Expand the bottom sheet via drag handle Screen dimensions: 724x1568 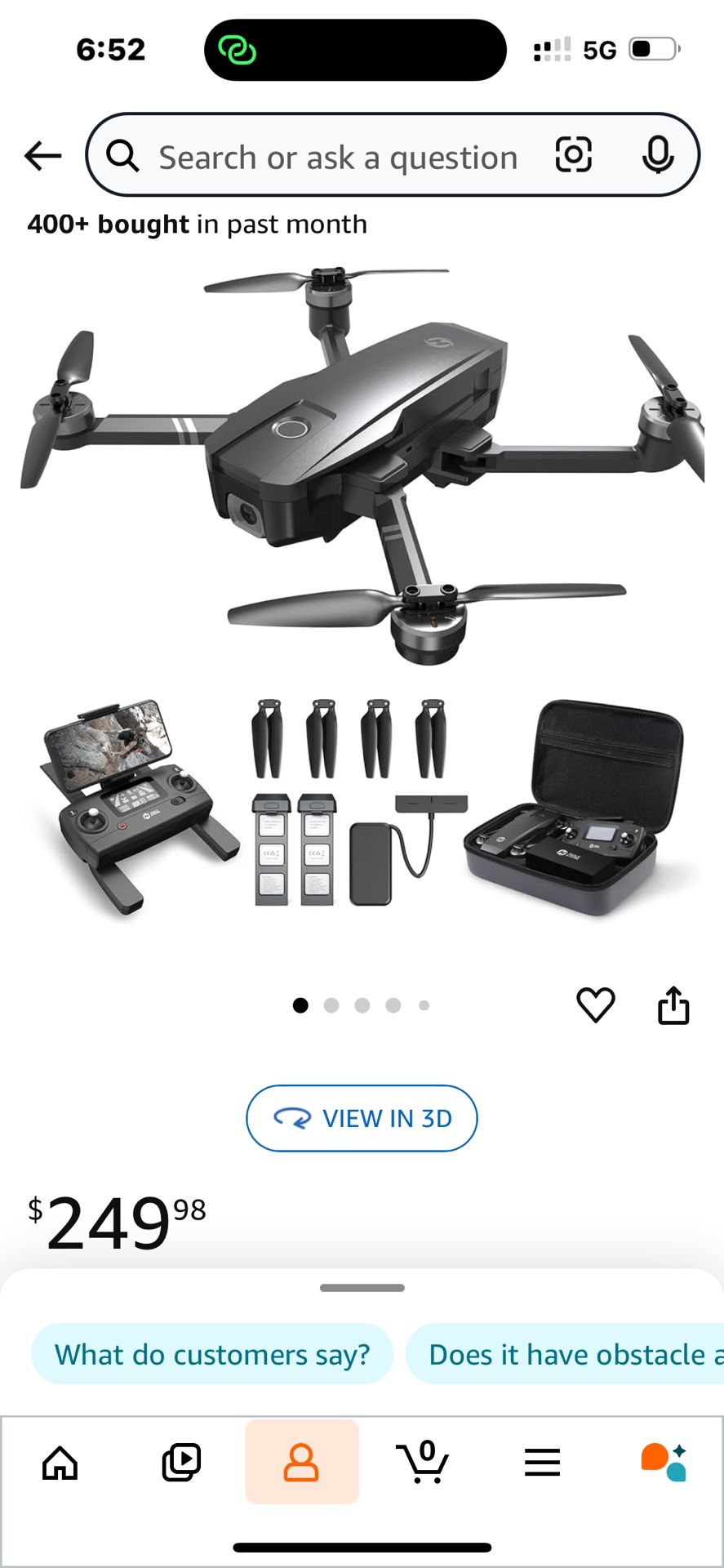tap(362, 1287)
